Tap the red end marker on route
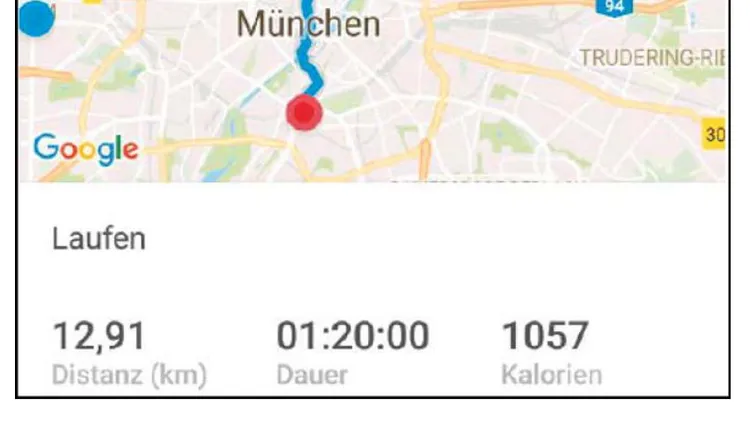750x421 pixels. (x=303, y=113)
